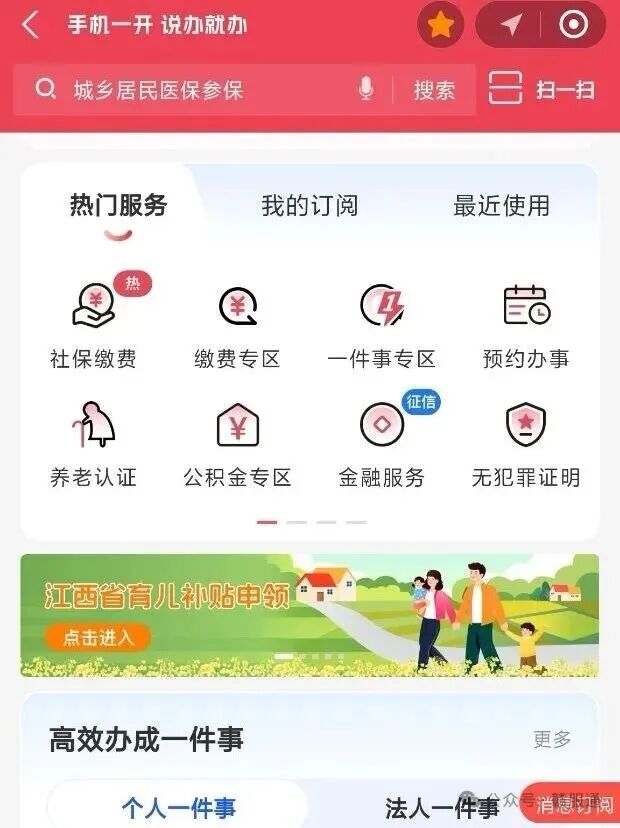Switch to the 我的订阅 tab

pos(309,206)
